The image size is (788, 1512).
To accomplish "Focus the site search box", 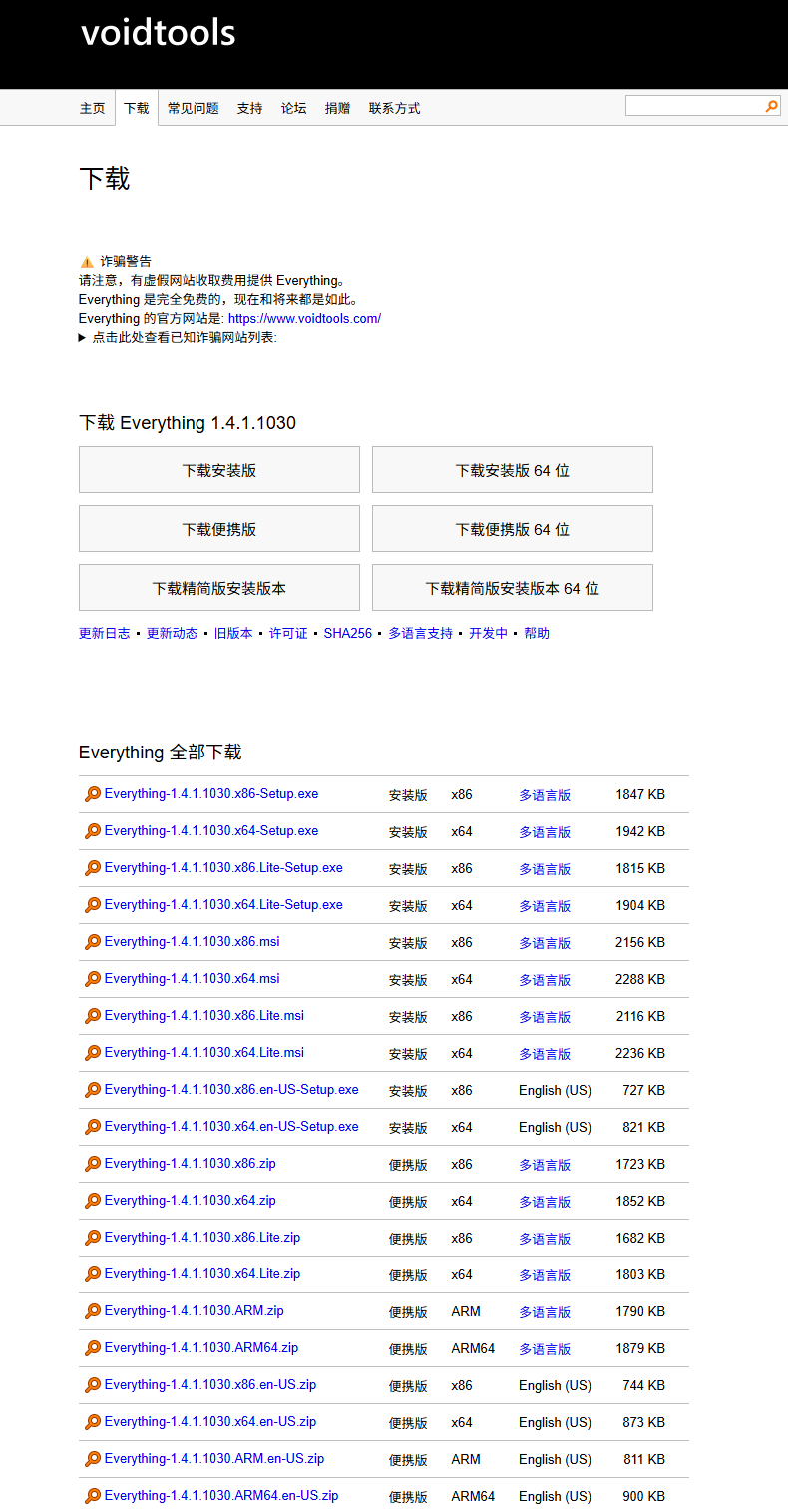I will coord(694,106).
